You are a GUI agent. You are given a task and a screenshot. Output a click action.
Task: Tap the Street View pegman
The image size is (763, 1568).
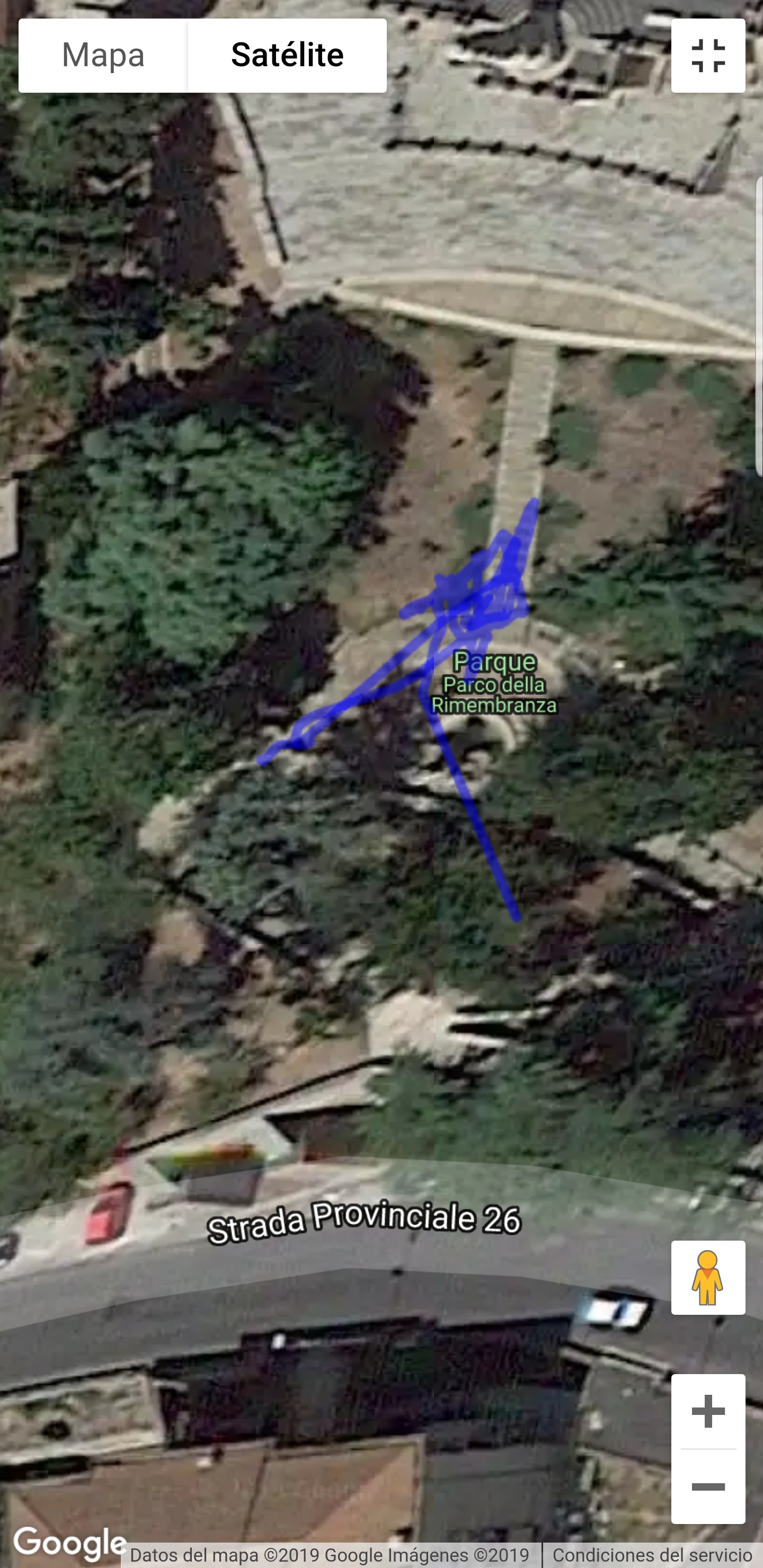click(707, 1277)
